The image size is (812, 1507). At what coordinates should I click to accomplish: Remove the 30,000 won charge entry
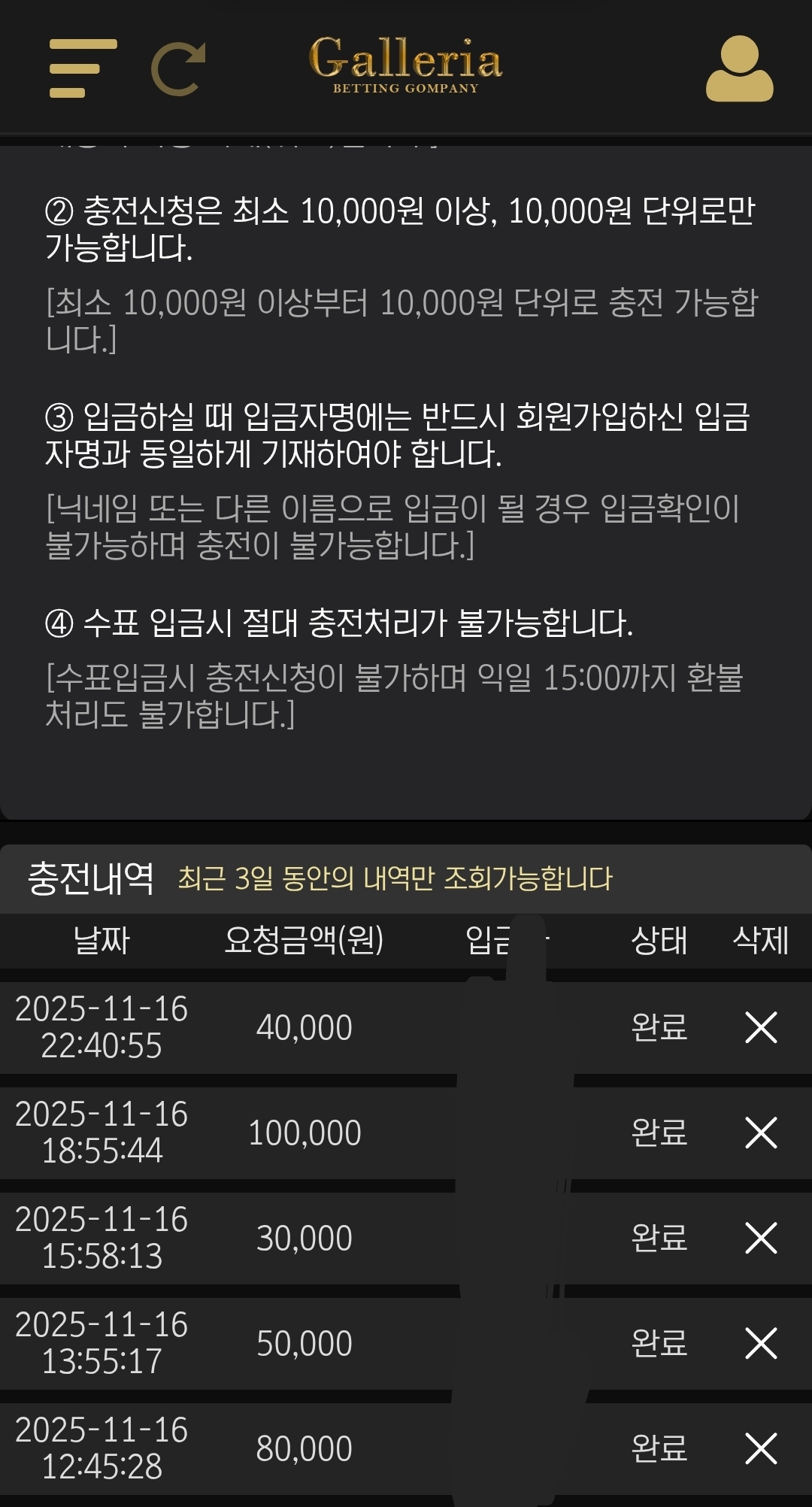point(761,1238)
